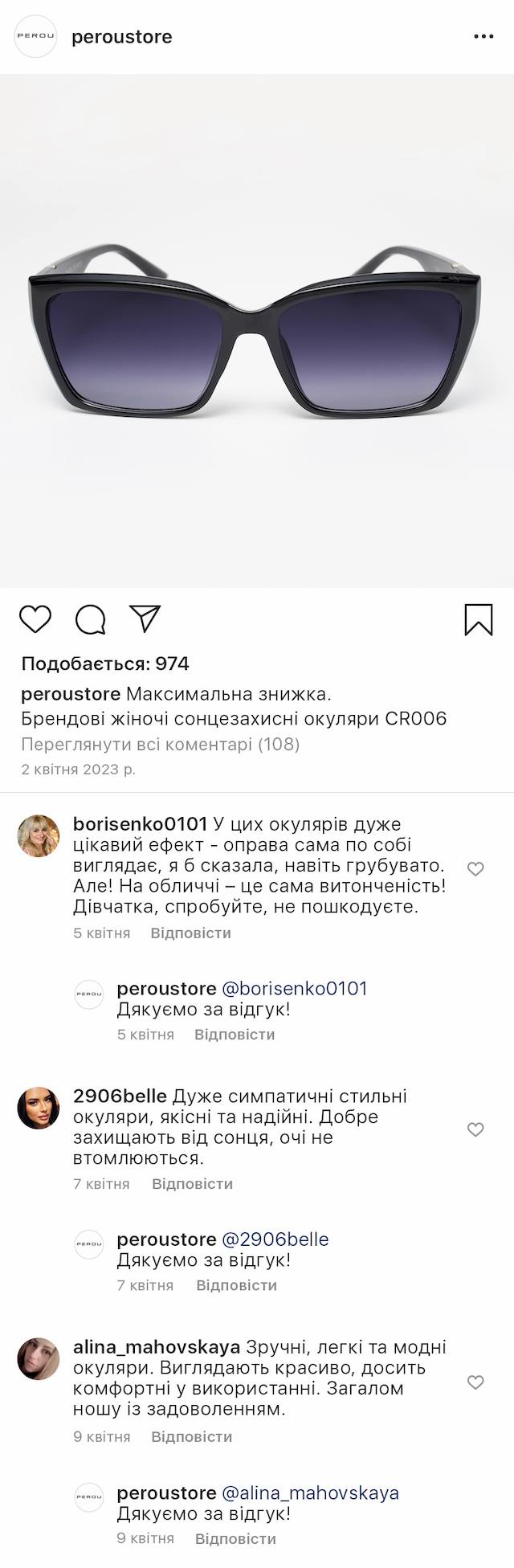
Task: Like alina_mahovskaya's comment
Action: tap(475, 1382)
